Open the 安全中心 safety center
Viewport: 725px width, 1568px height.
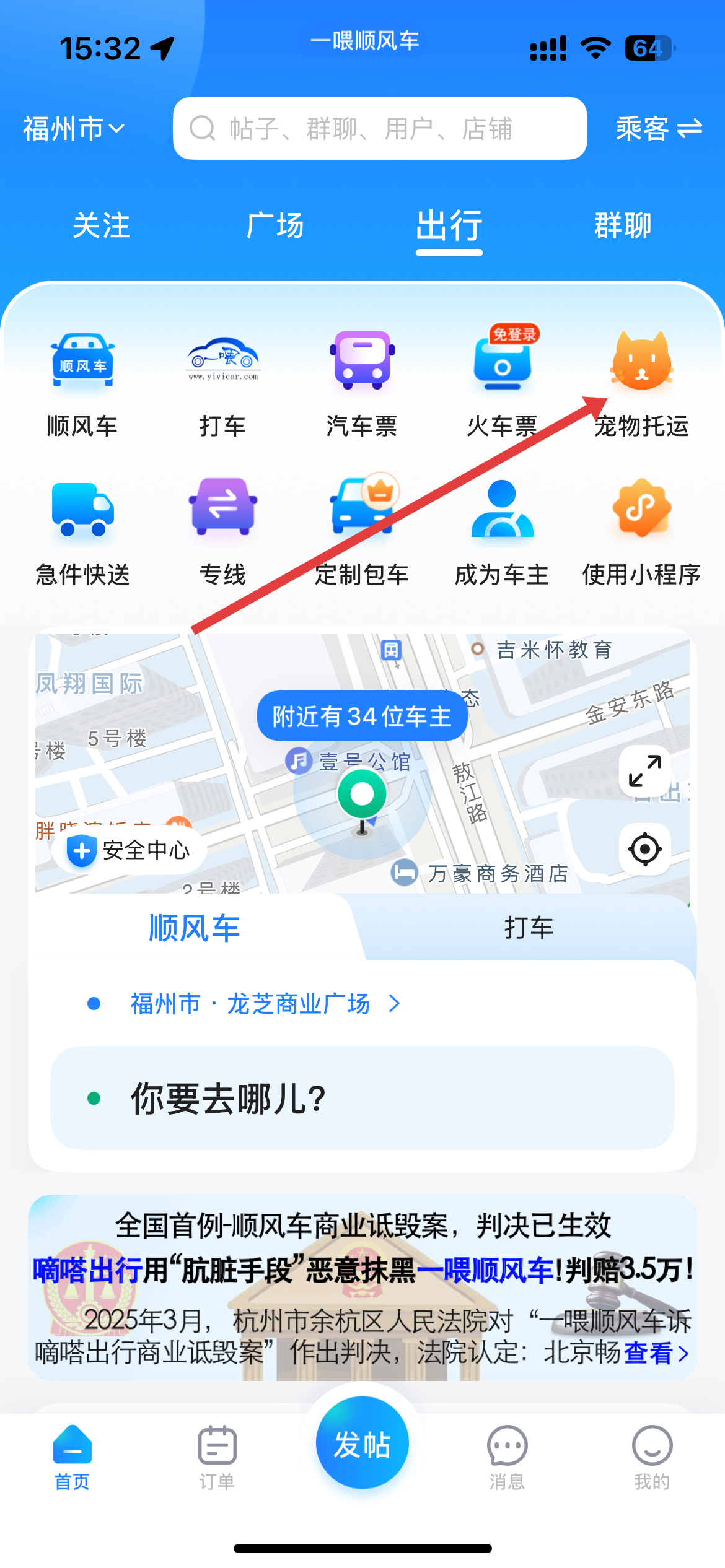130,850
